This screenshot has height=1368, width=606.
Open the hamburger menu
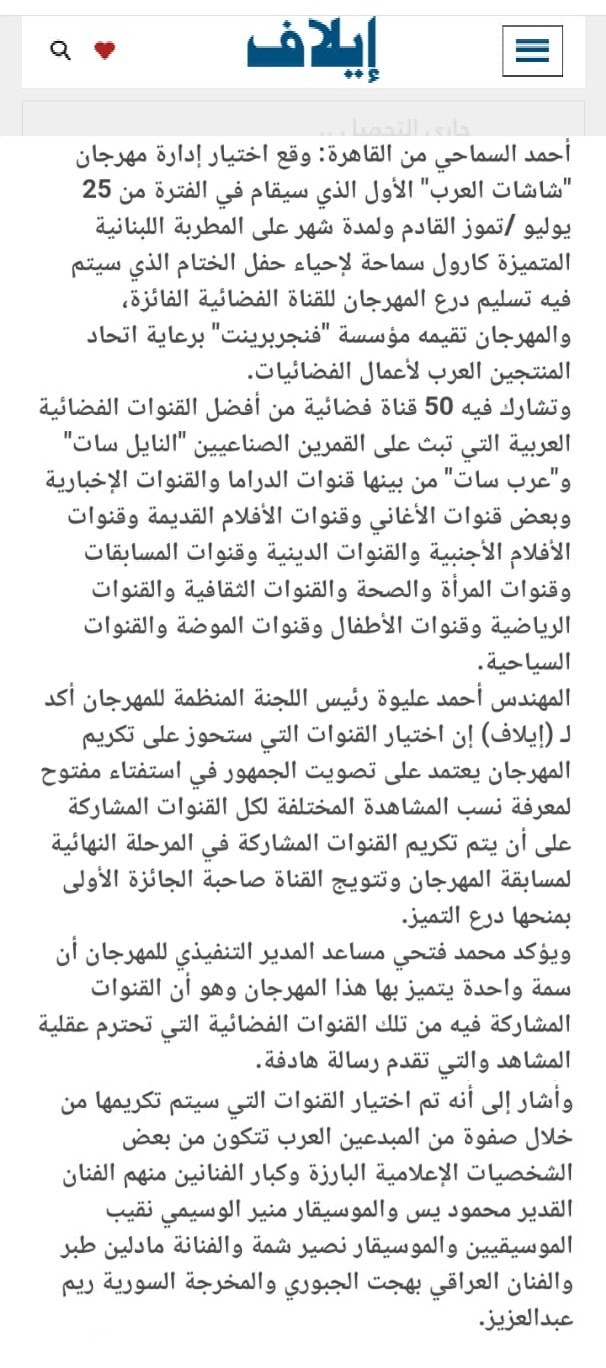pyautogui.click(x=531, y=49)
